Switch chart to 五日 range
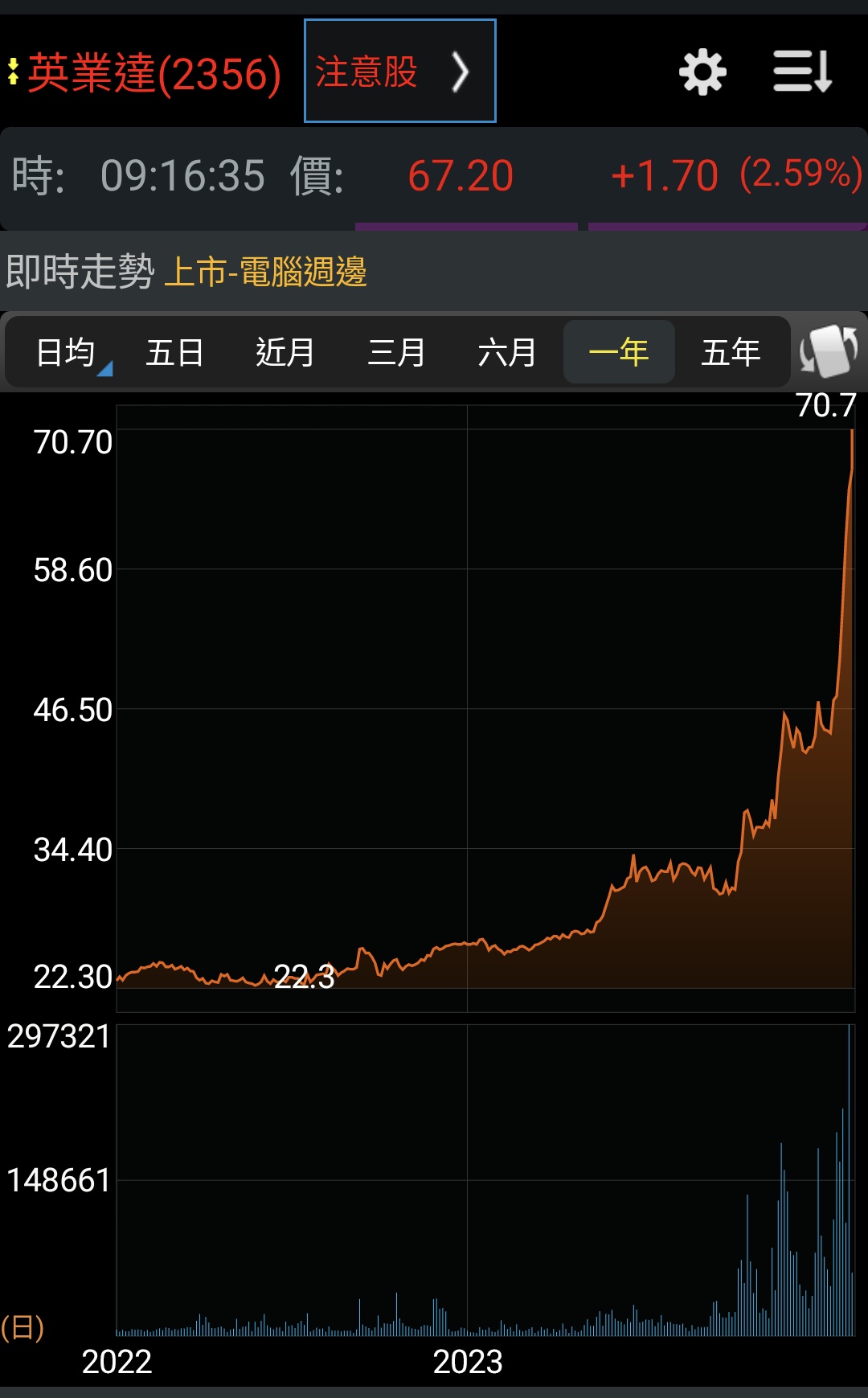Screen dimensions: 868x1398 (174, 352)
